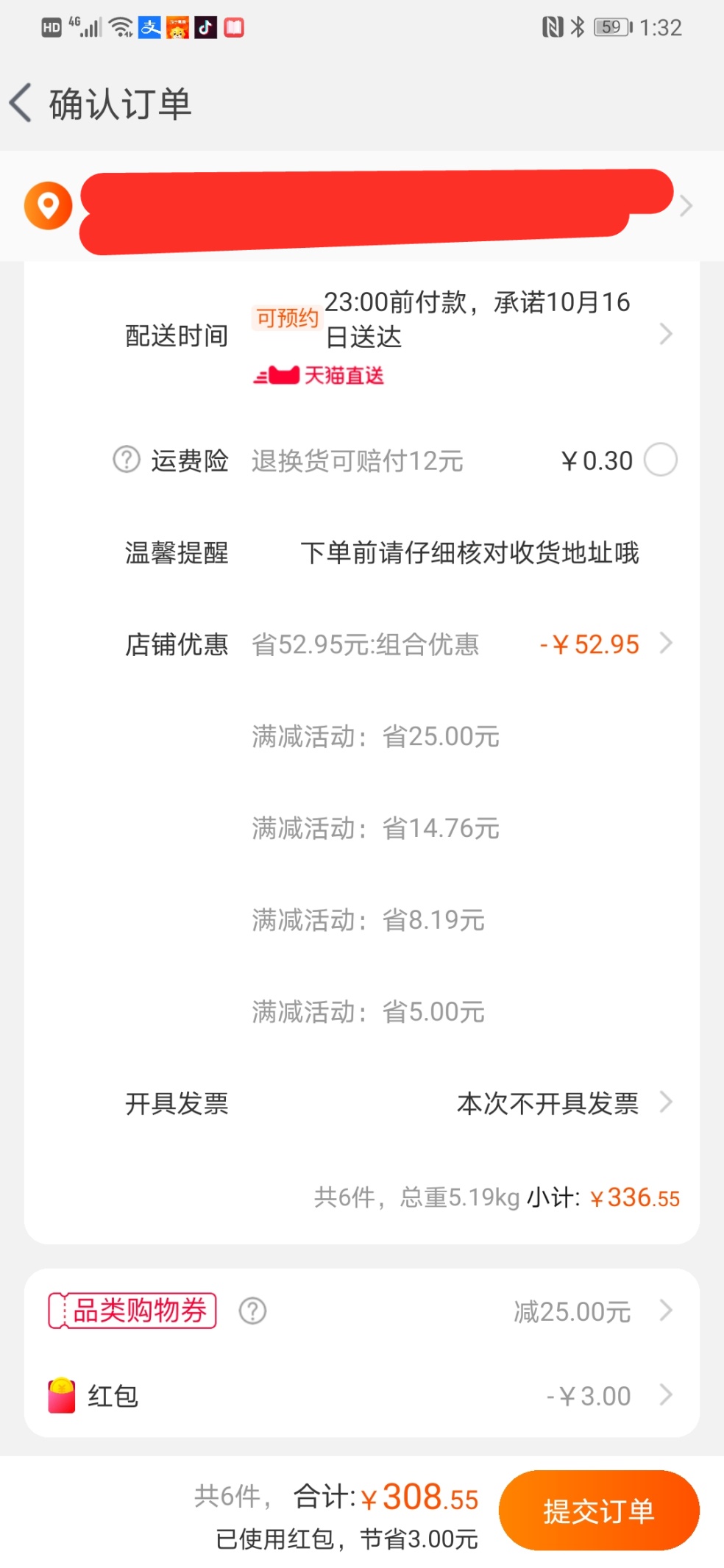724x1568 pixels.
Task: Expand the 配送时间 delivery time options
Action: (x=666, y=333)
